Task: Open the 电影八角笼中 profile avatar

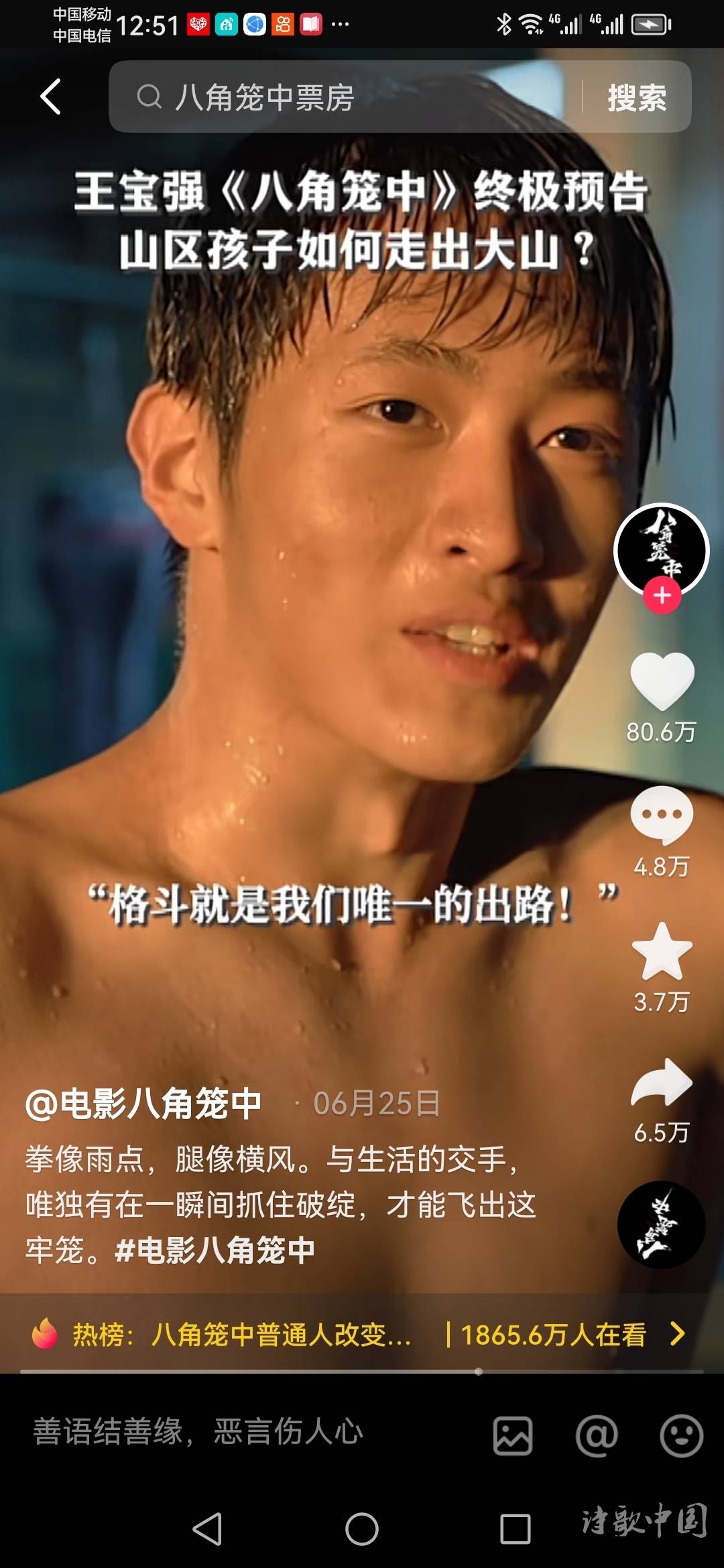Action: tap(661, 549)
